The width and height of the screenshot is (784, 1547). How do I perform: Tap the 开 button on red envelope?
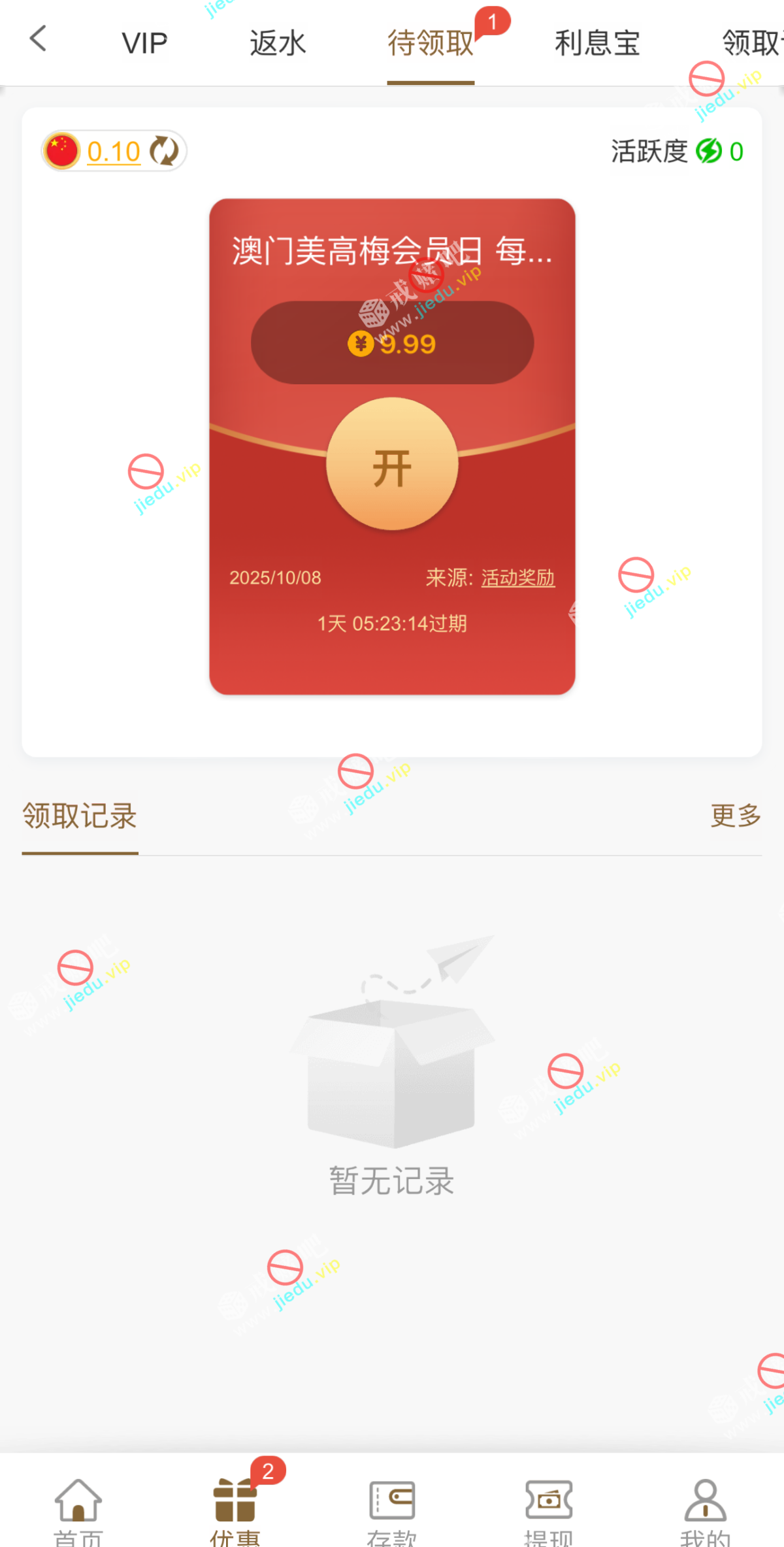(392, 465)
